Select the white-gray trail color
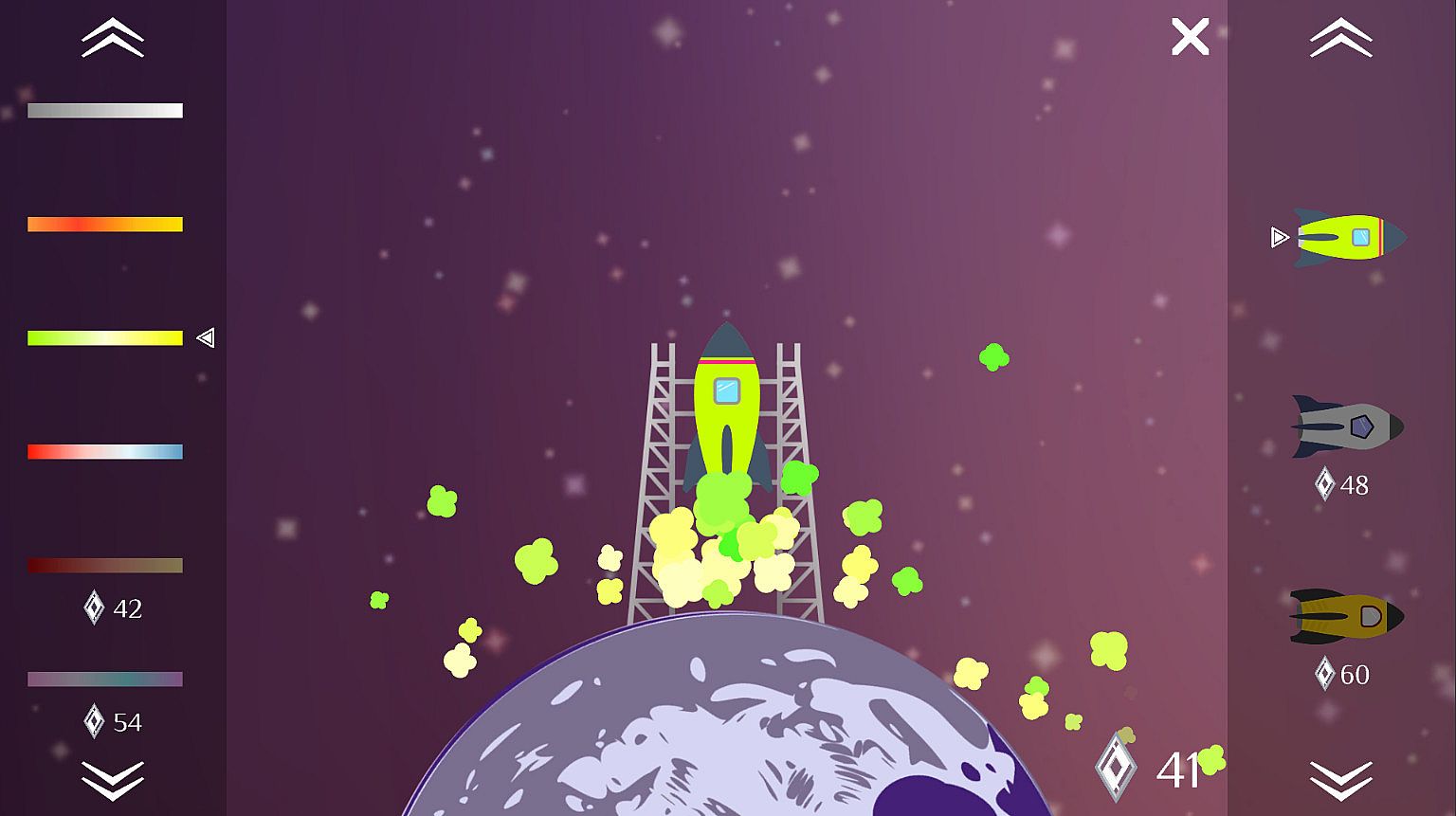The height and width of the screenshot is (816, 1456). (105, 111)
